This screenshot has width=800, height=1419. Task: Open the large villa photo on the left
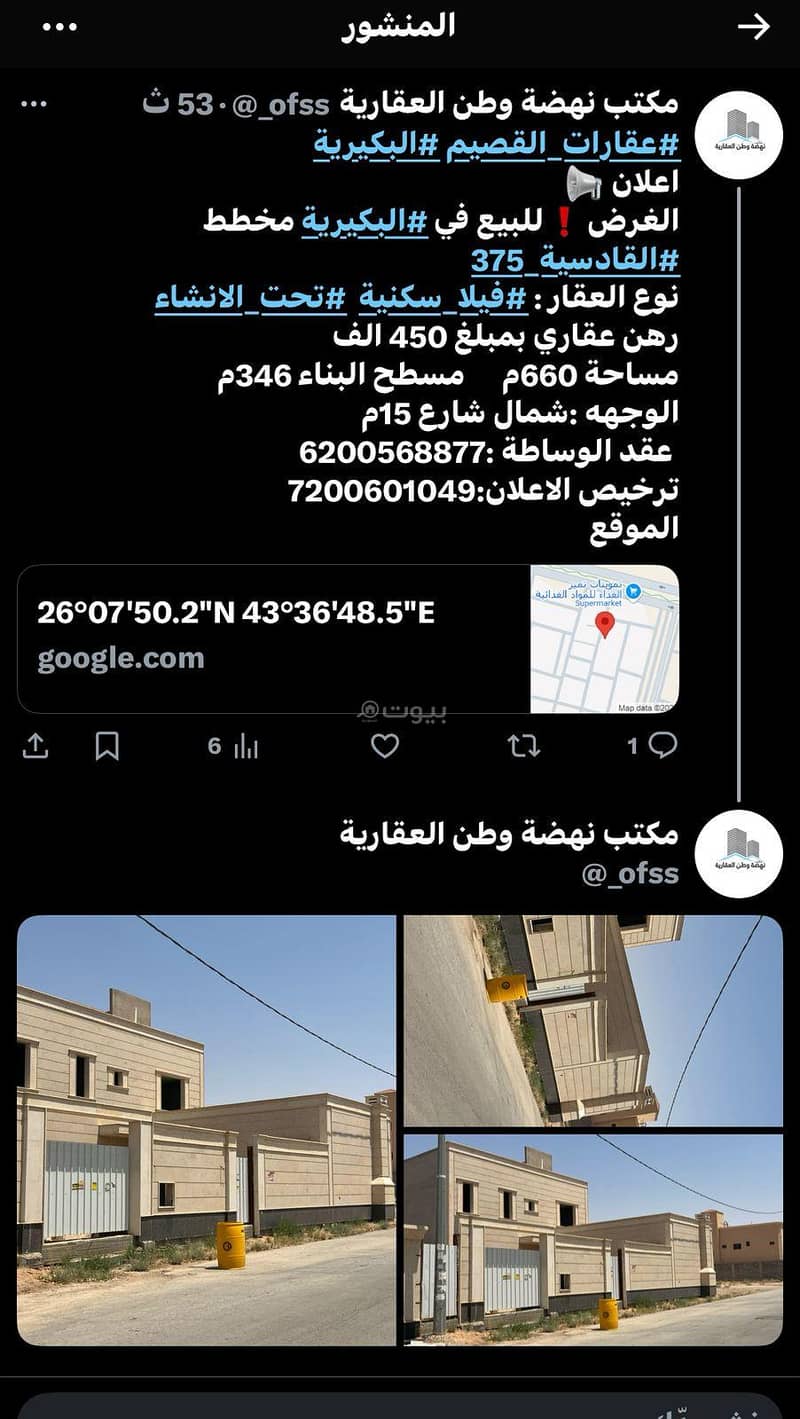click(x=206, y=1130)
